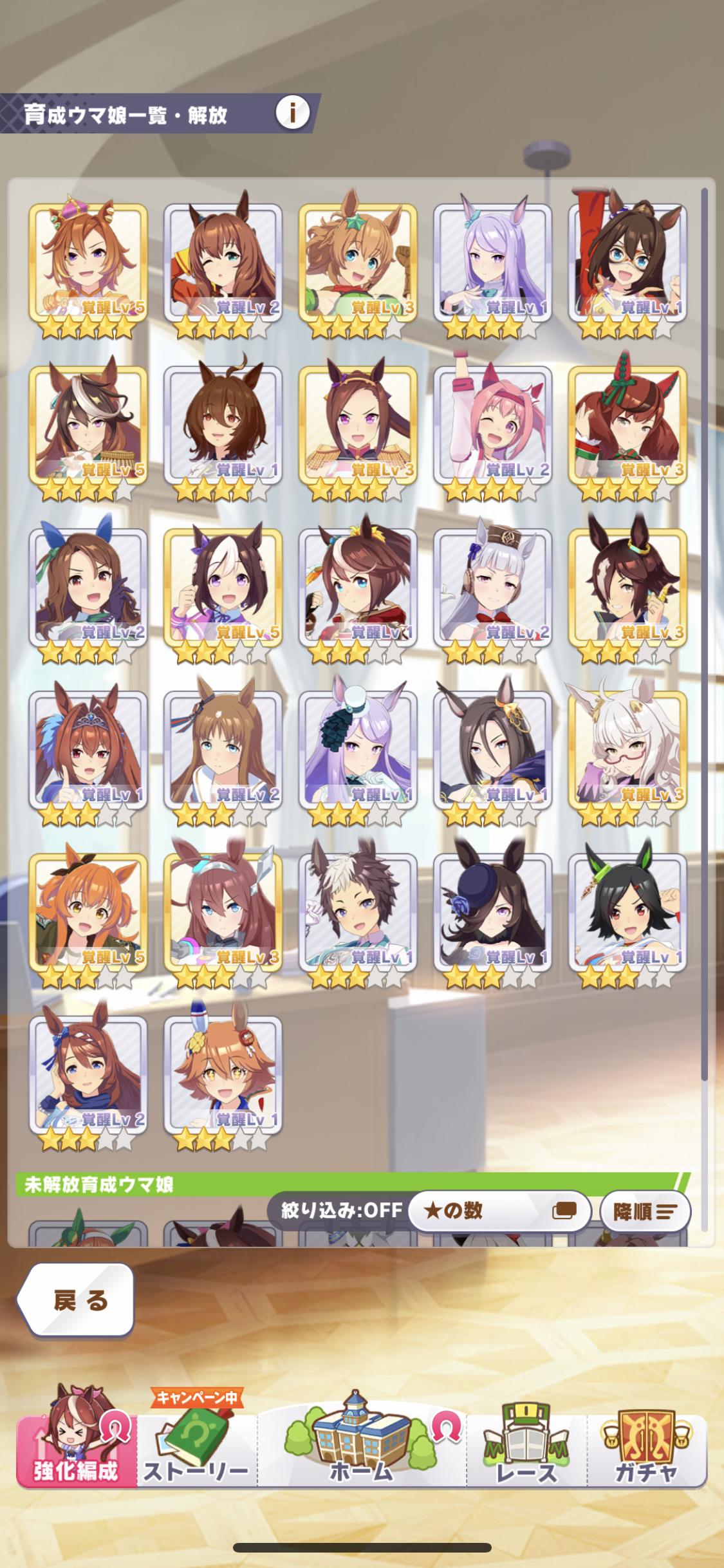This screenshot has height=1568, width=724.
Task: Select the girl with navy rose hat
Action: (492, 911)
